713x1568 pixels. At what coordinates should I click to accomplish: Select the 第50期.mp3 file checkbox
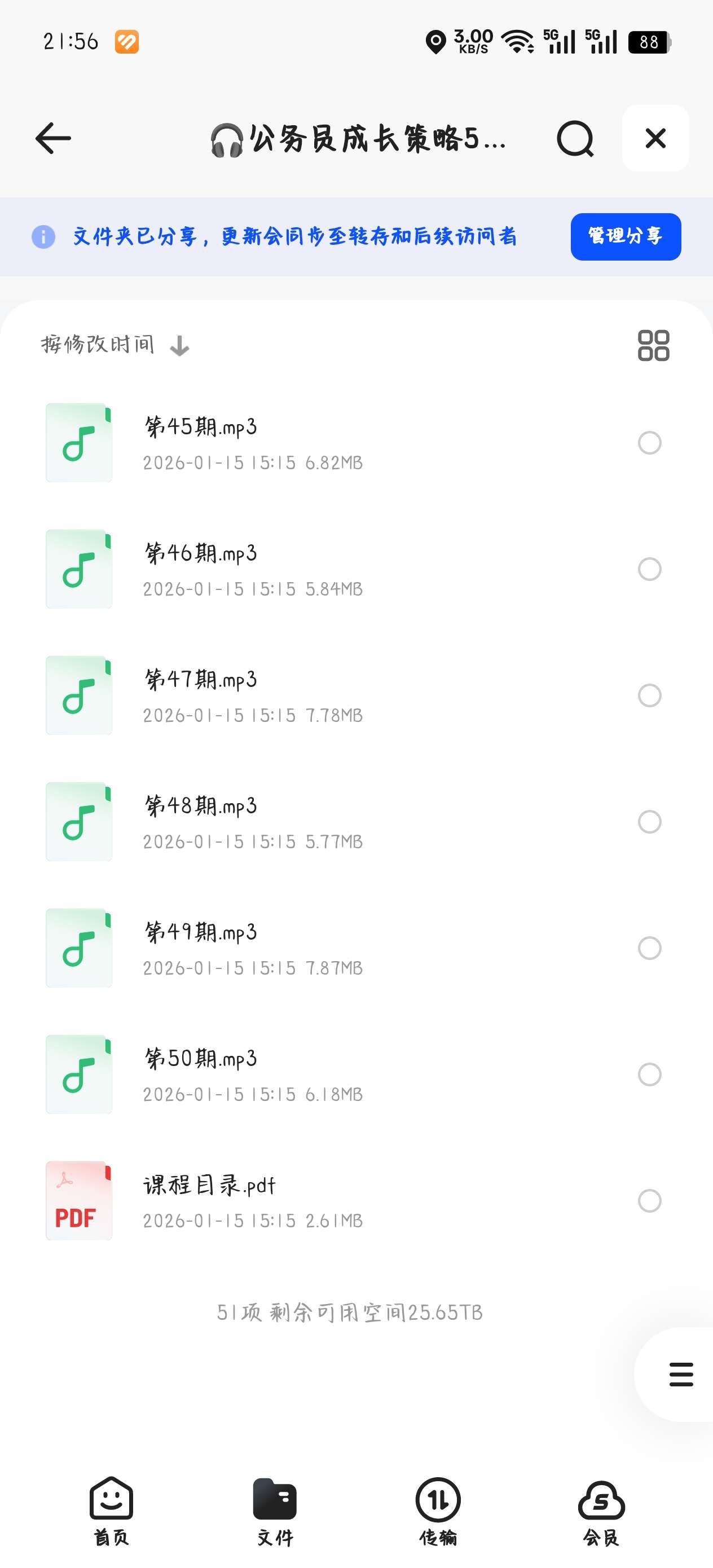[x=649, y=1074]
